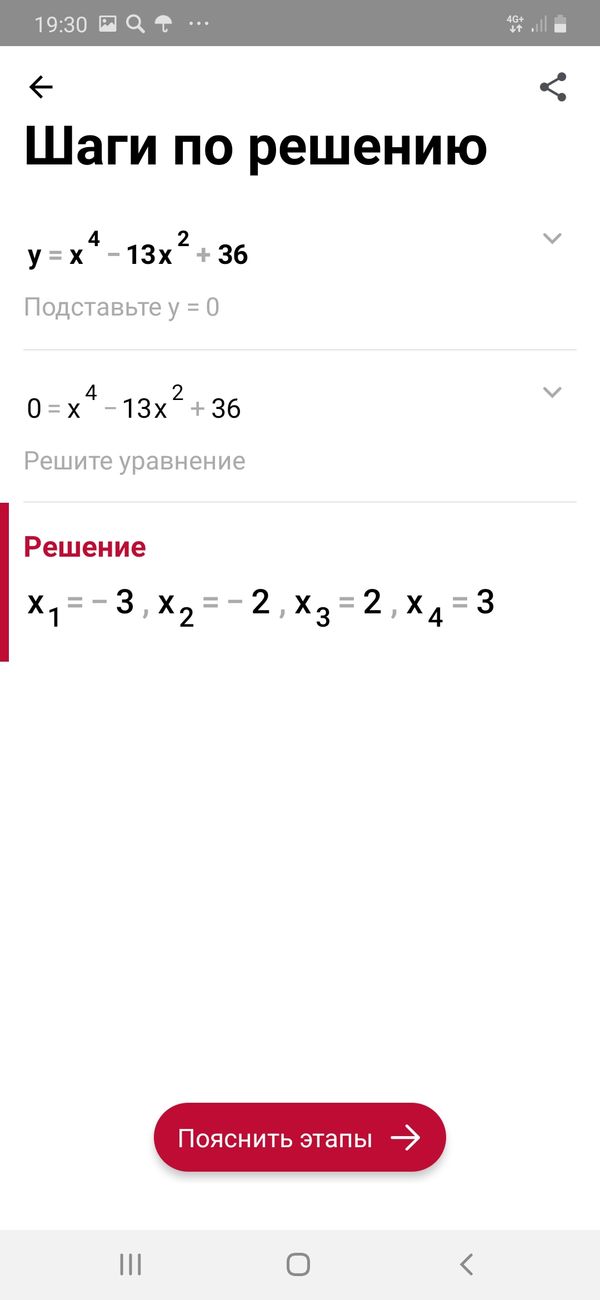The width and height of the screenshot is (600, 1300).
Task: Open recent apps from the navigation bar
Action: (130, 1264)
